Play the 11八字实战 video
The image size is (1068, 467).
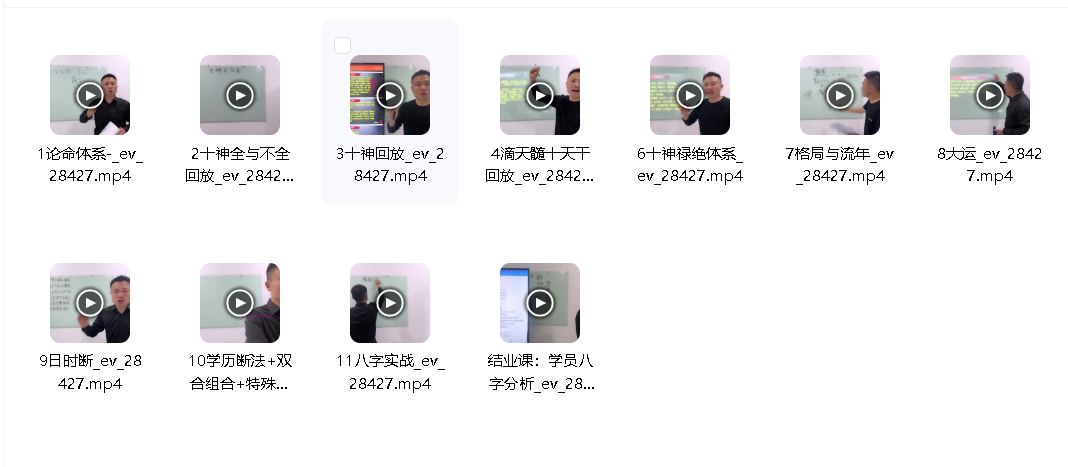(x=390, y=303)
